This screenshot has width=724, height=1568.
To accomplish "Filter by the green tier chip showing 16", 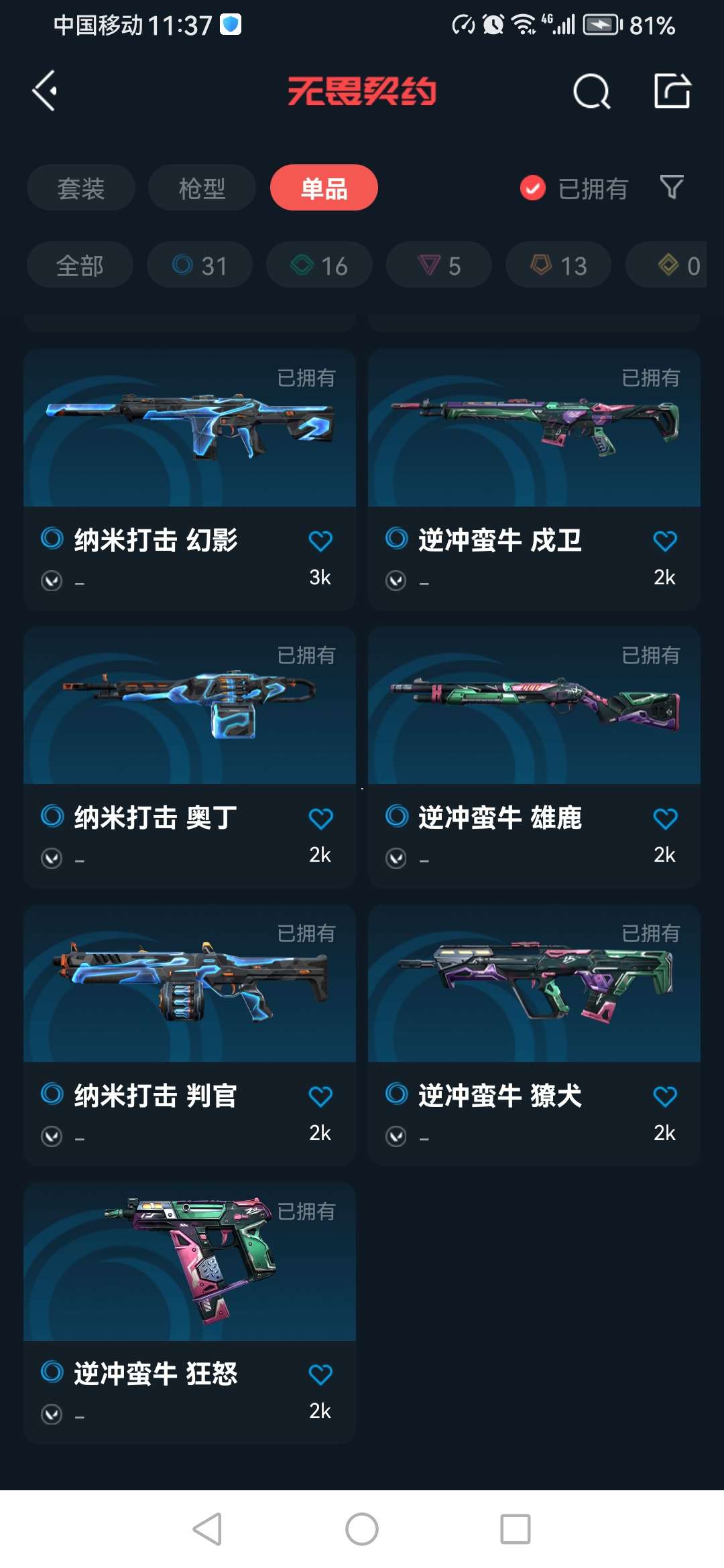I will tap(319, 265).
